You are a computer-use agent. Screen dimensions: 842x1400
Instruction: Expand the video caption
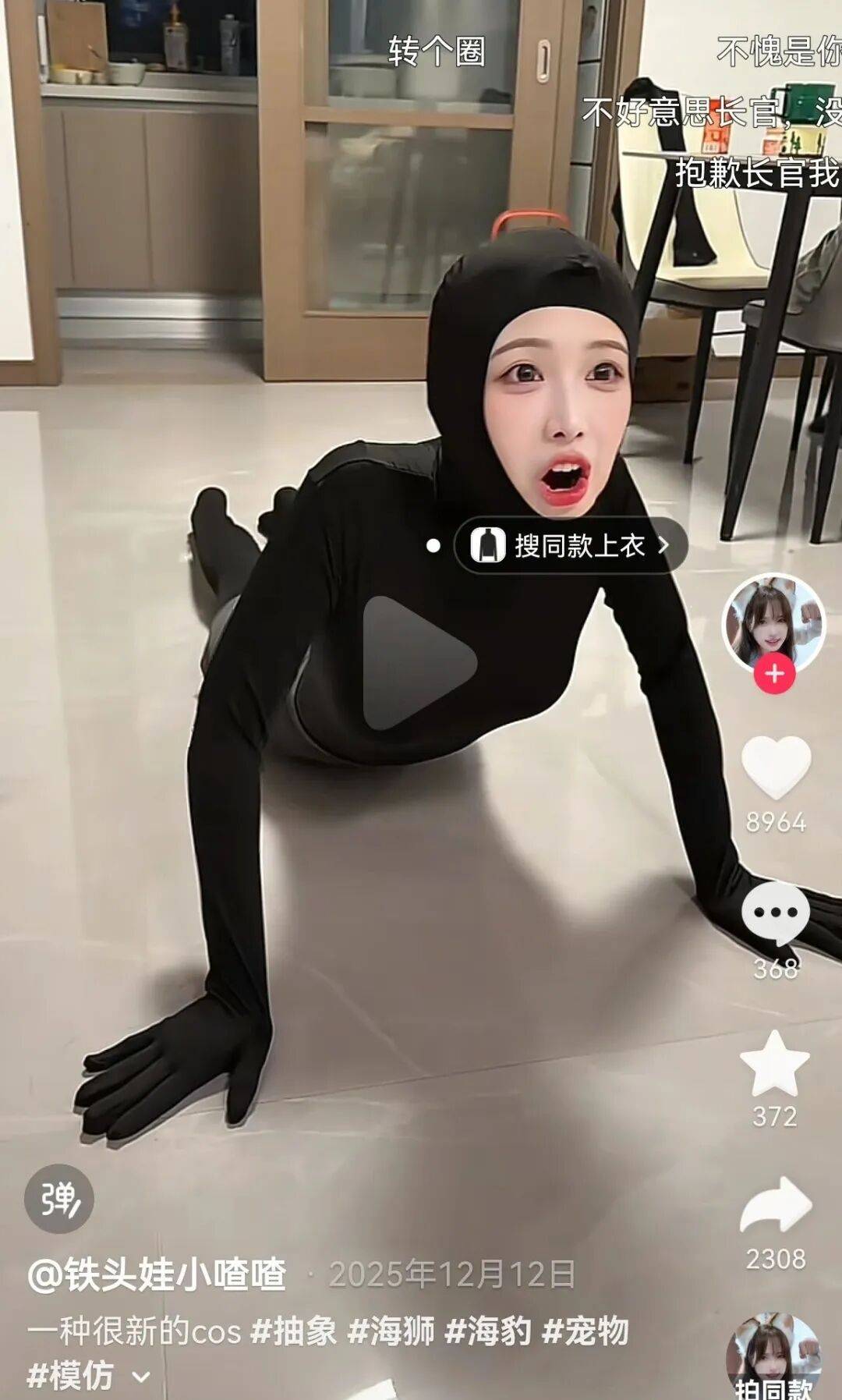point(141,1377)
